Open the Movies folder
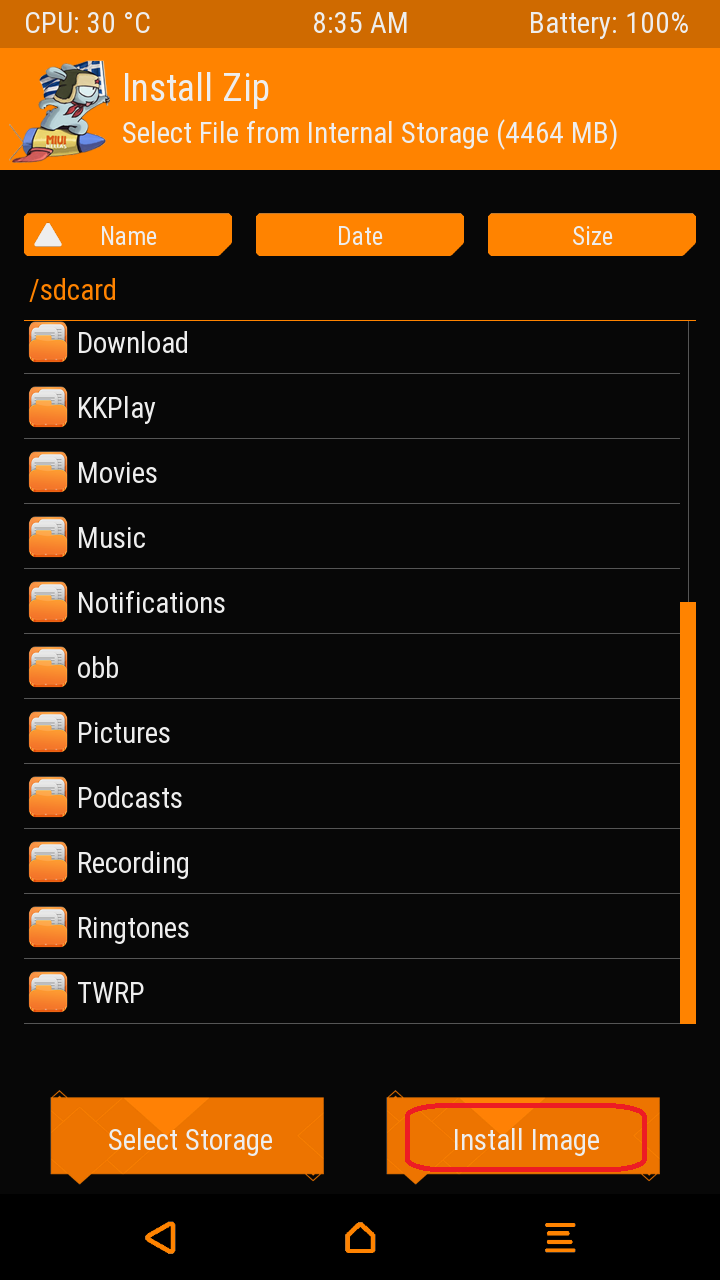The width and height of the screenshot is (720, 1280). [x=117, y=473]
